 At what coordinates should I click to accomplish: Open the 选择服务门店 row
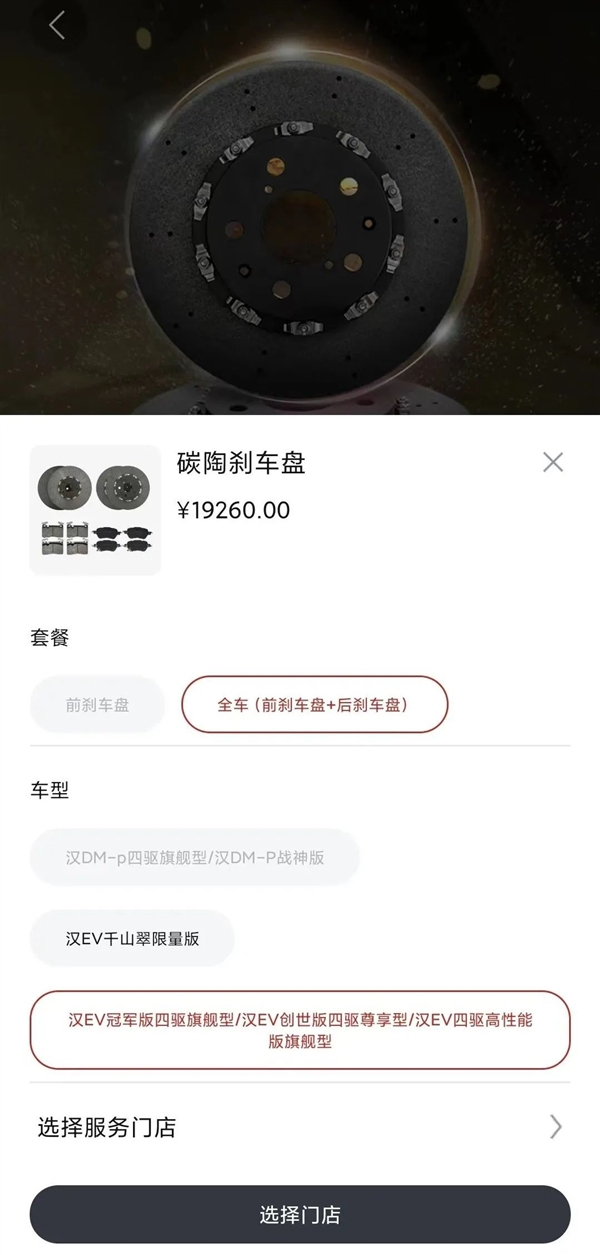tap(300, 1127)
